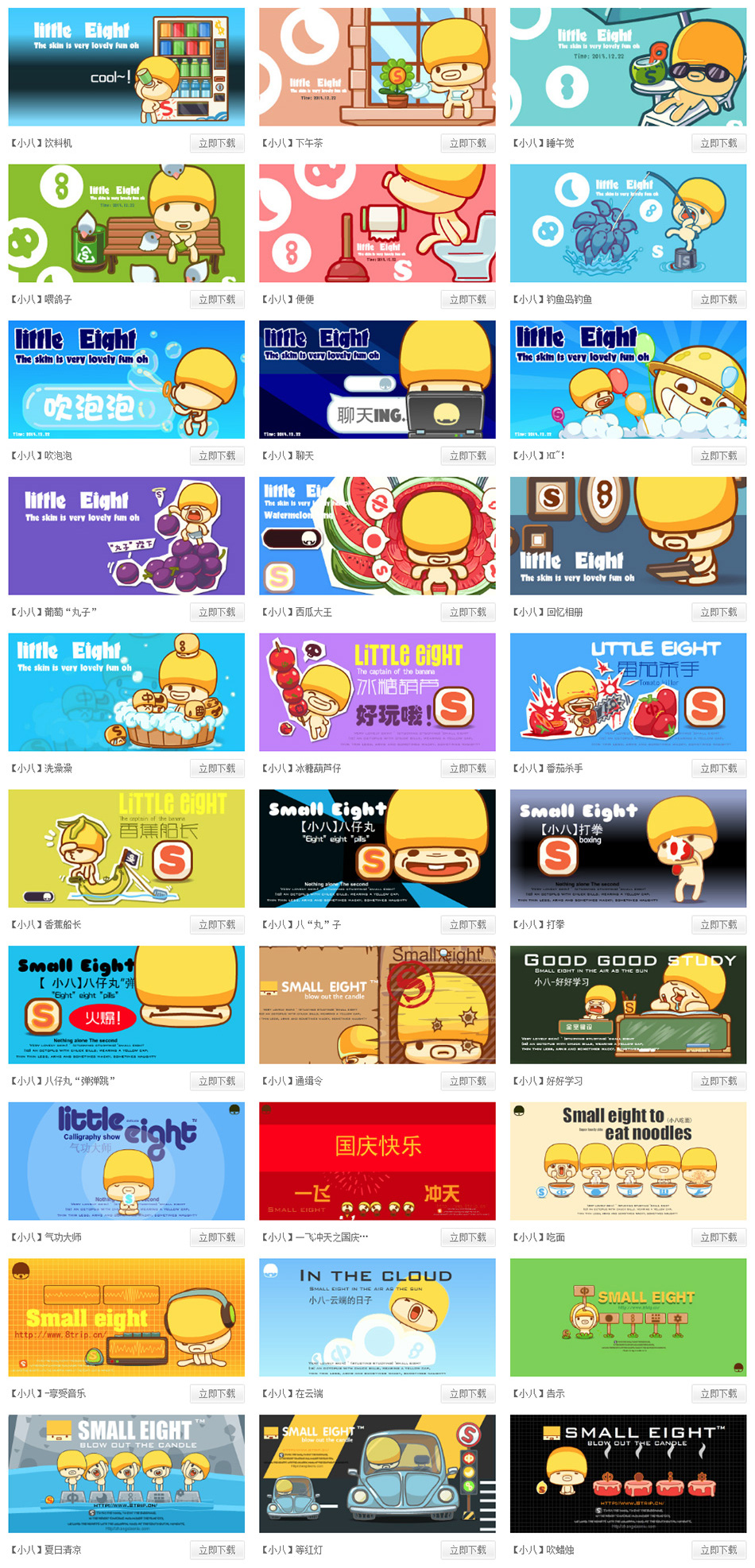The image size is (755, 1568).
Task: Tap 立即下载 for 吹蜡烛
Action: [x=718, y=1550]
